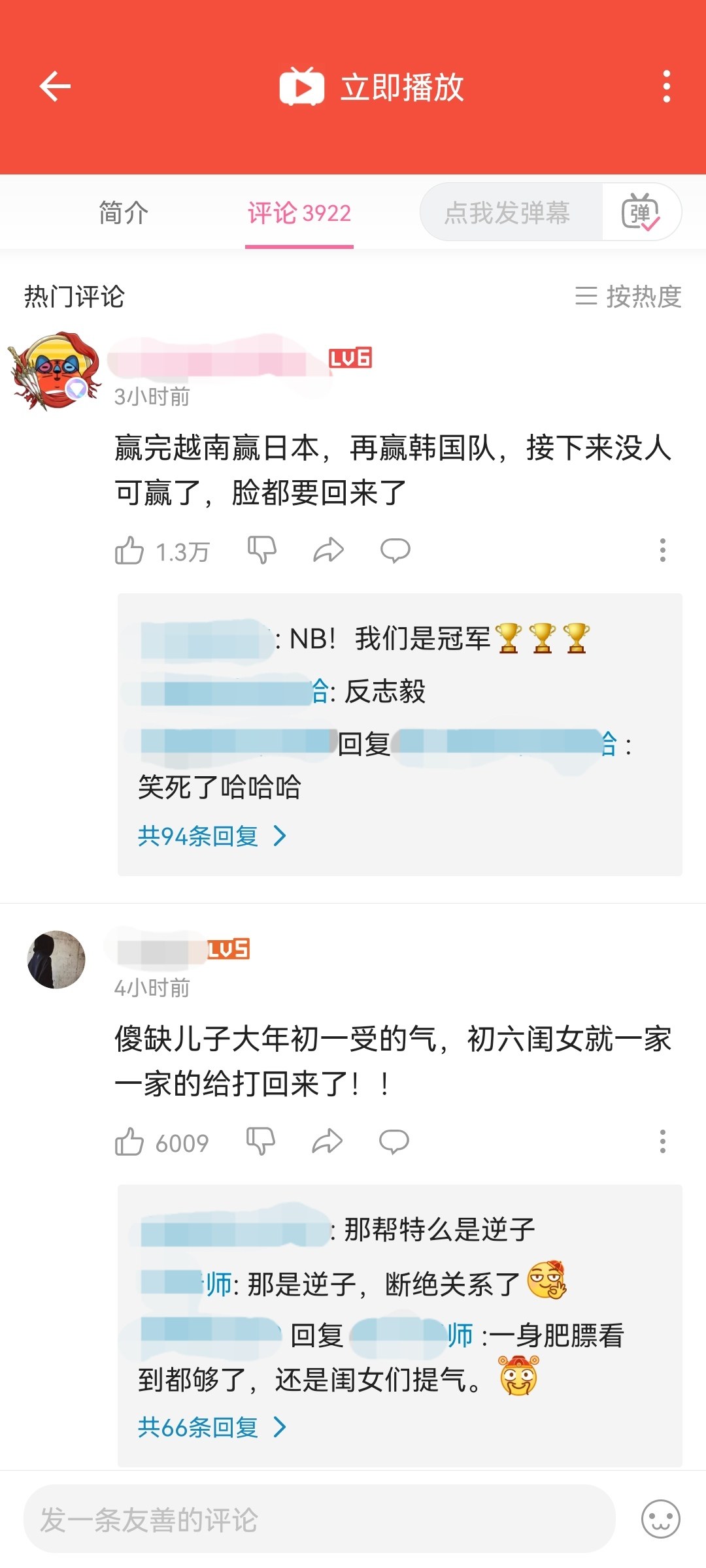Select the 评论 3922 tab

[x=299, y=213]
